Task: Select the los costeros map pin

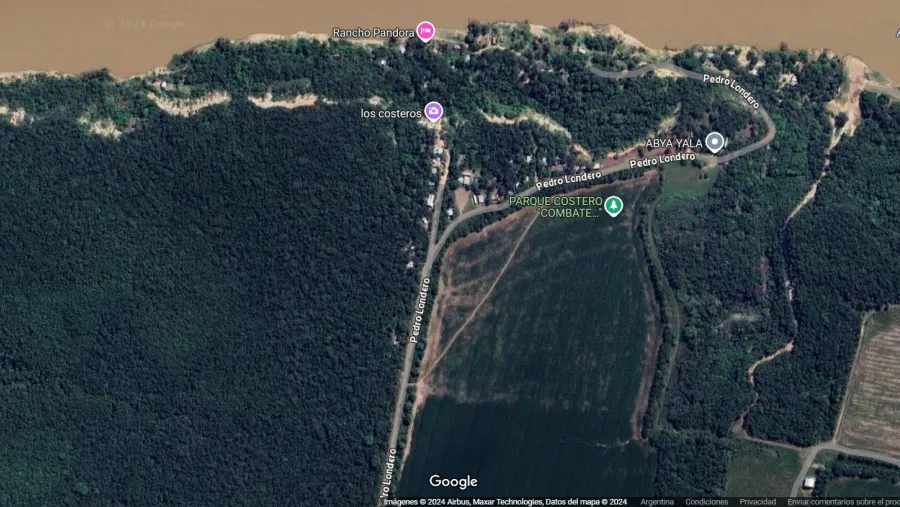Action: pos(434,112)
